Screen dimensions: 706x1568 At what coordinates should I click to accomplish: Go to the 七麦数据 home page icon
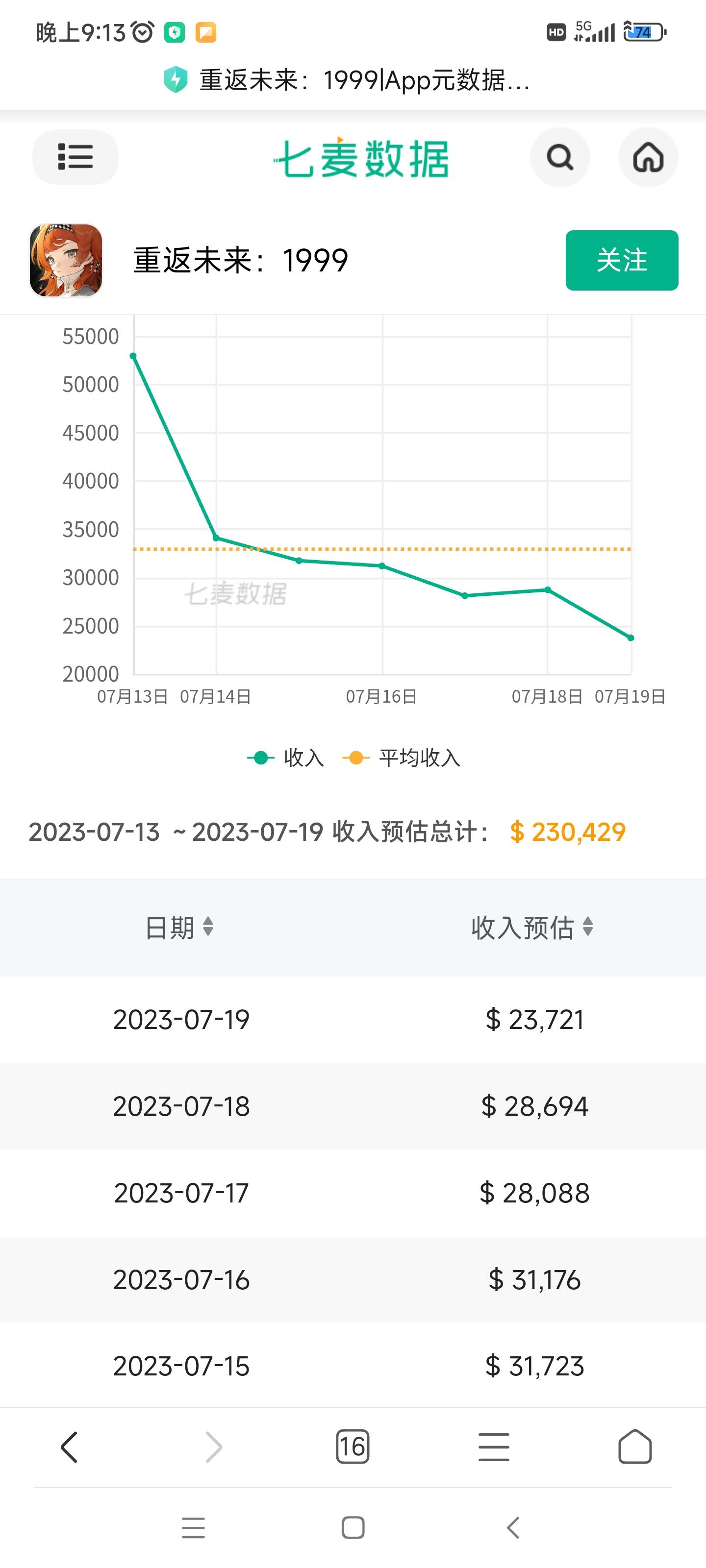648,157
